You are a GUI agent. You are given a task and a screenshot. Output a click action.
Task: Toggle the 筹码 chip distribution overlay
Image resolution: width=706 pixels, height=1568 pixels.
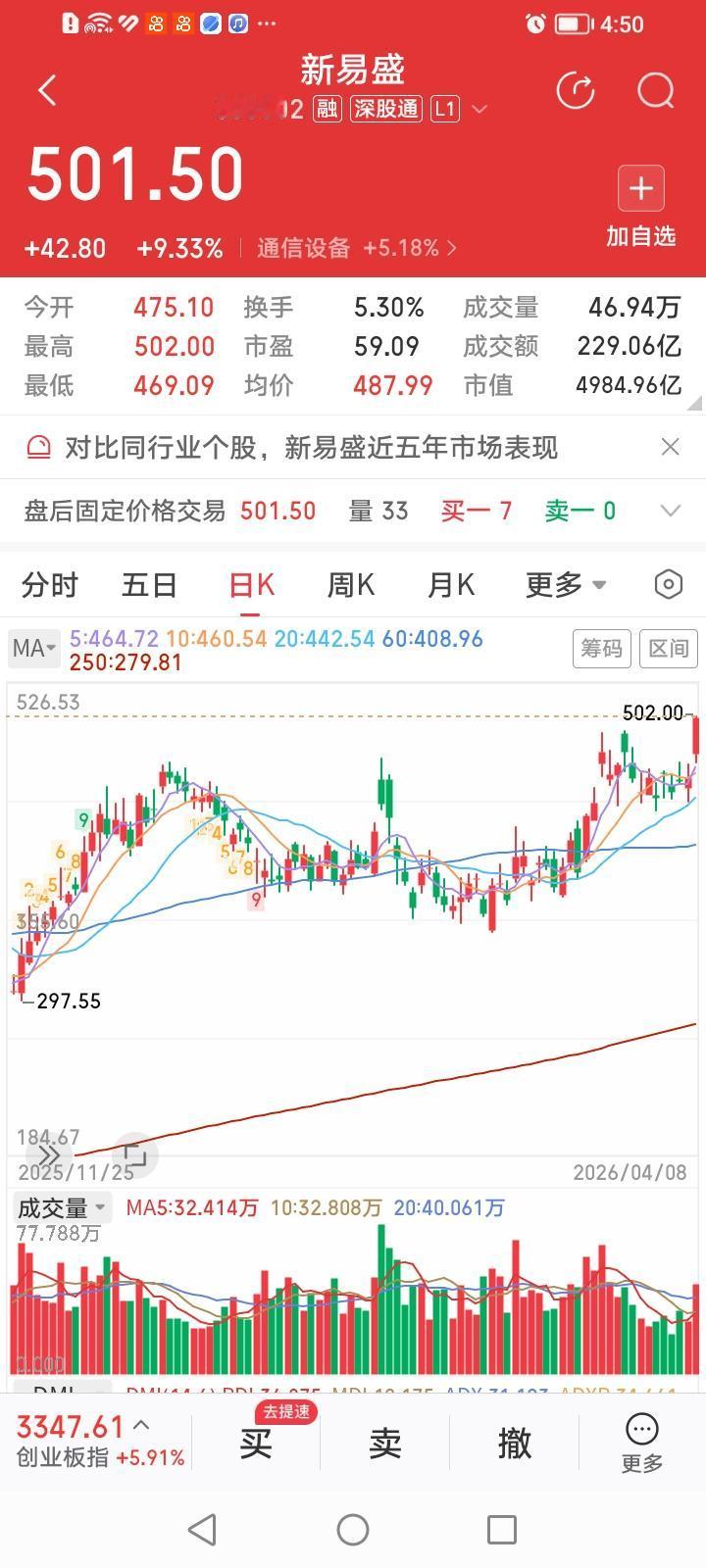click(x=601, y=648)
